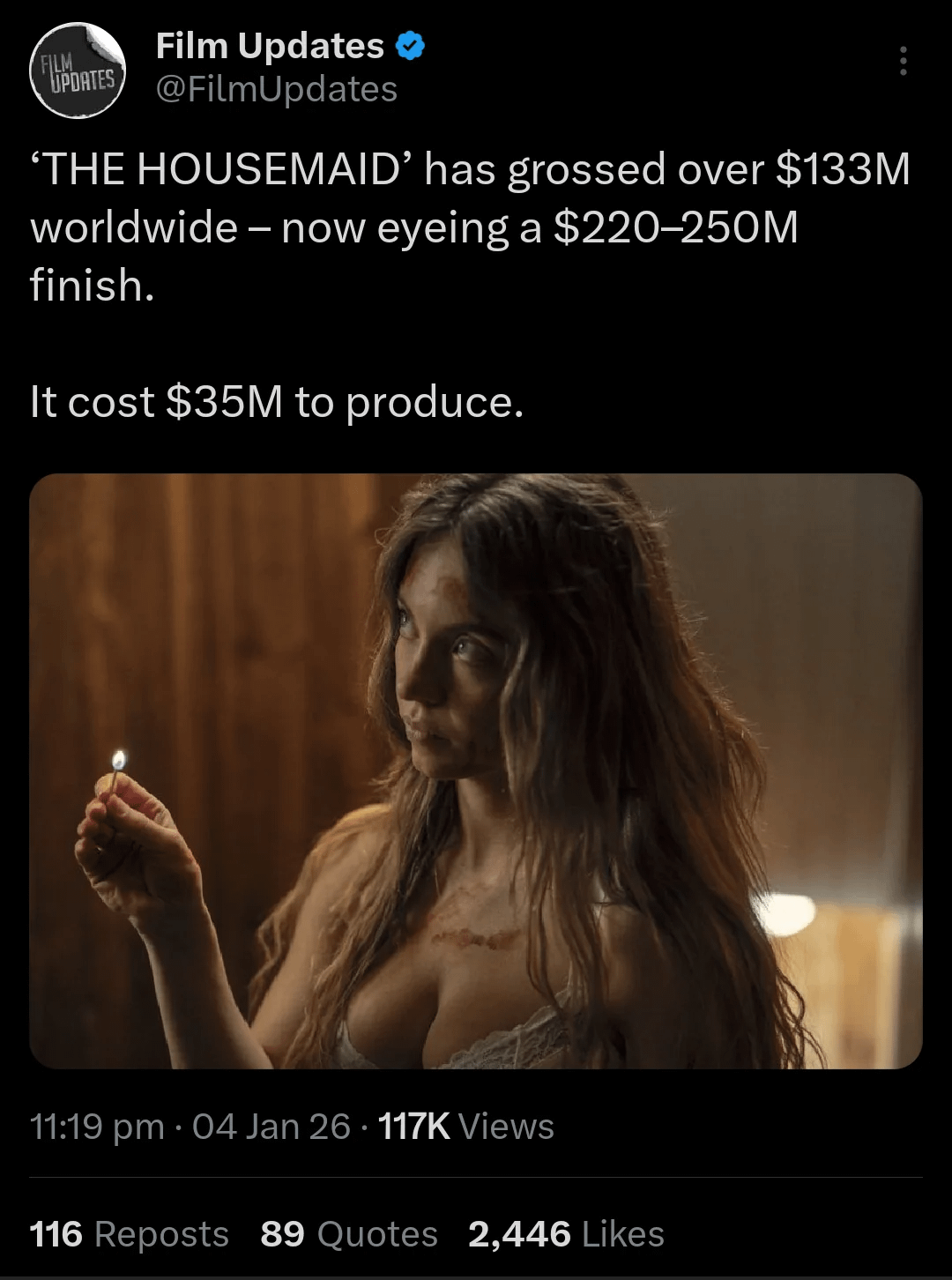
Task: Open the Film Updates account name
Action: [270, 46]
